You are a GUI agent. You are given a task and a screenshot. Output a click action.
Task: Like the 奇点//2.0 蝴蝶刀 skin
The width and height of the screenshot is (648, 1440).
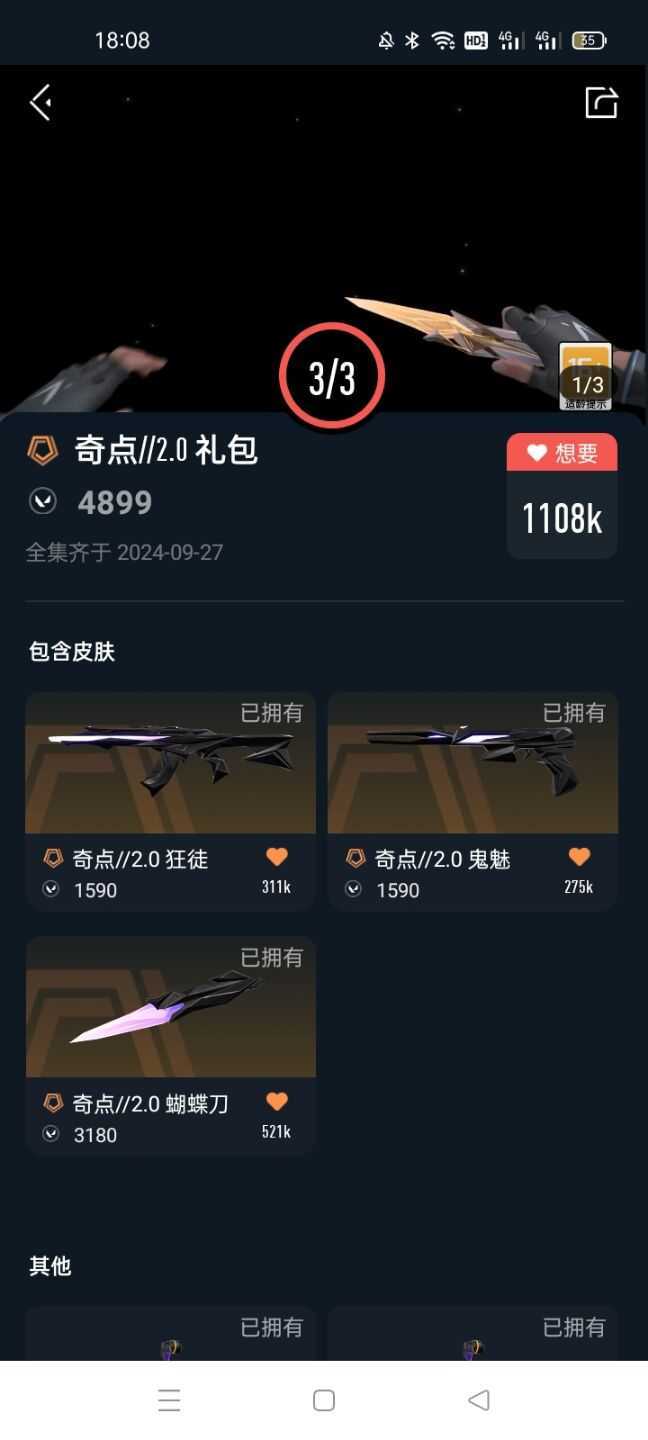pyautogui.click(x=277, y=1102)
